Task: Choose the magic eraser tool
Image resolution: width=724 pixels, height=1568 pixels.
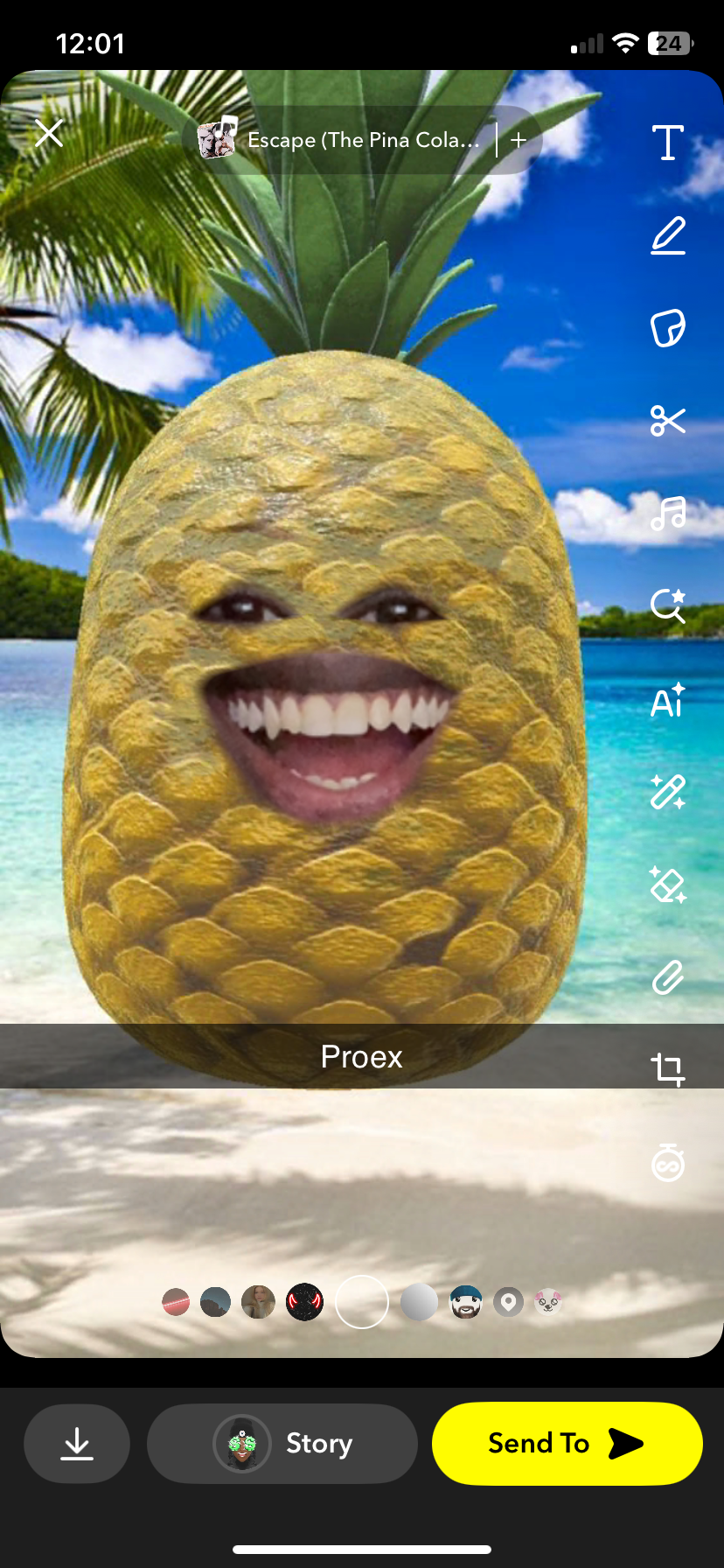Action: [x=668, y=885]
